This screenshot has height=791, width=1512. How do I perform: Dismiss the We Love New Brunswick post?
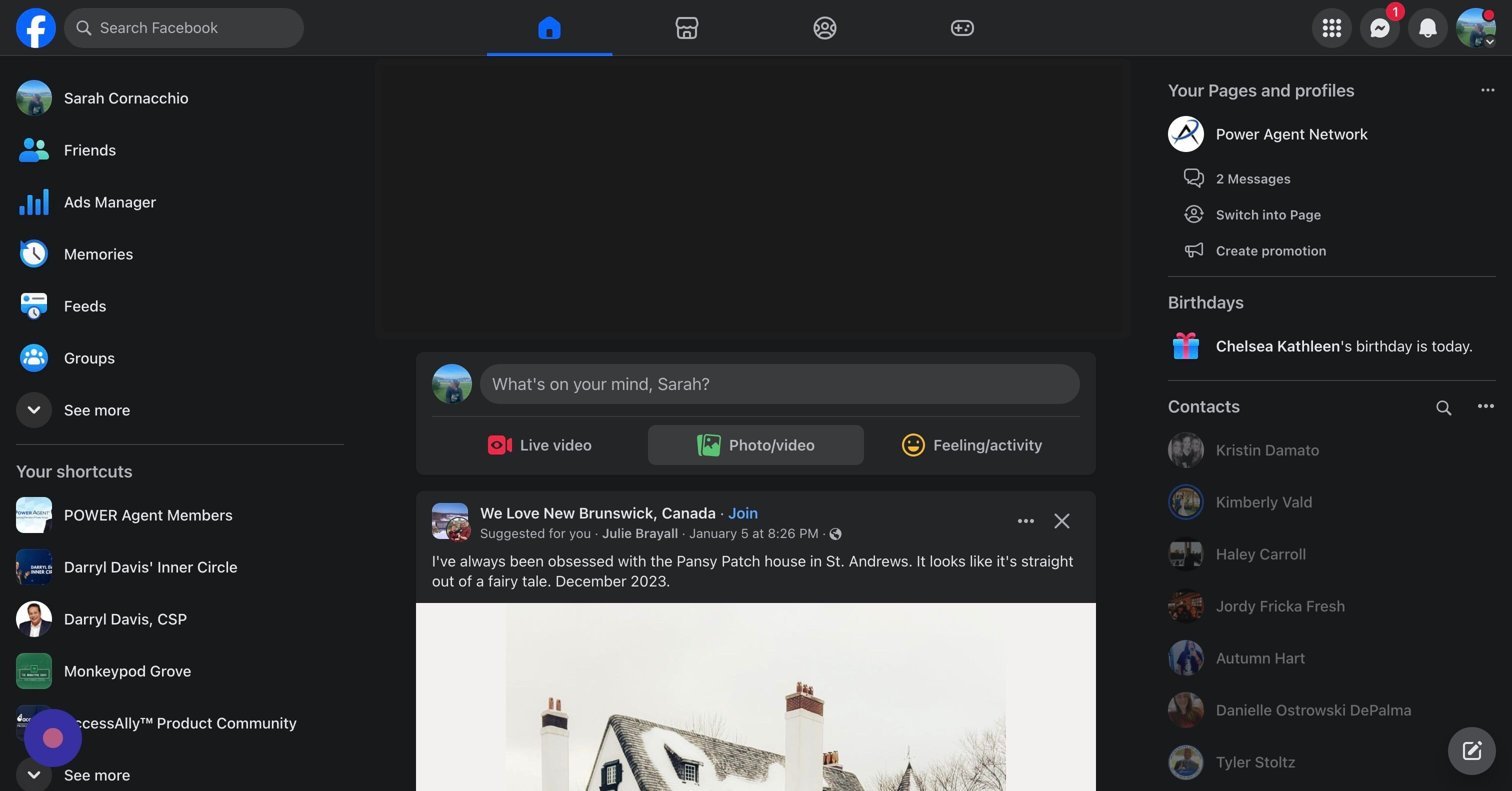tap(1061, 521)
